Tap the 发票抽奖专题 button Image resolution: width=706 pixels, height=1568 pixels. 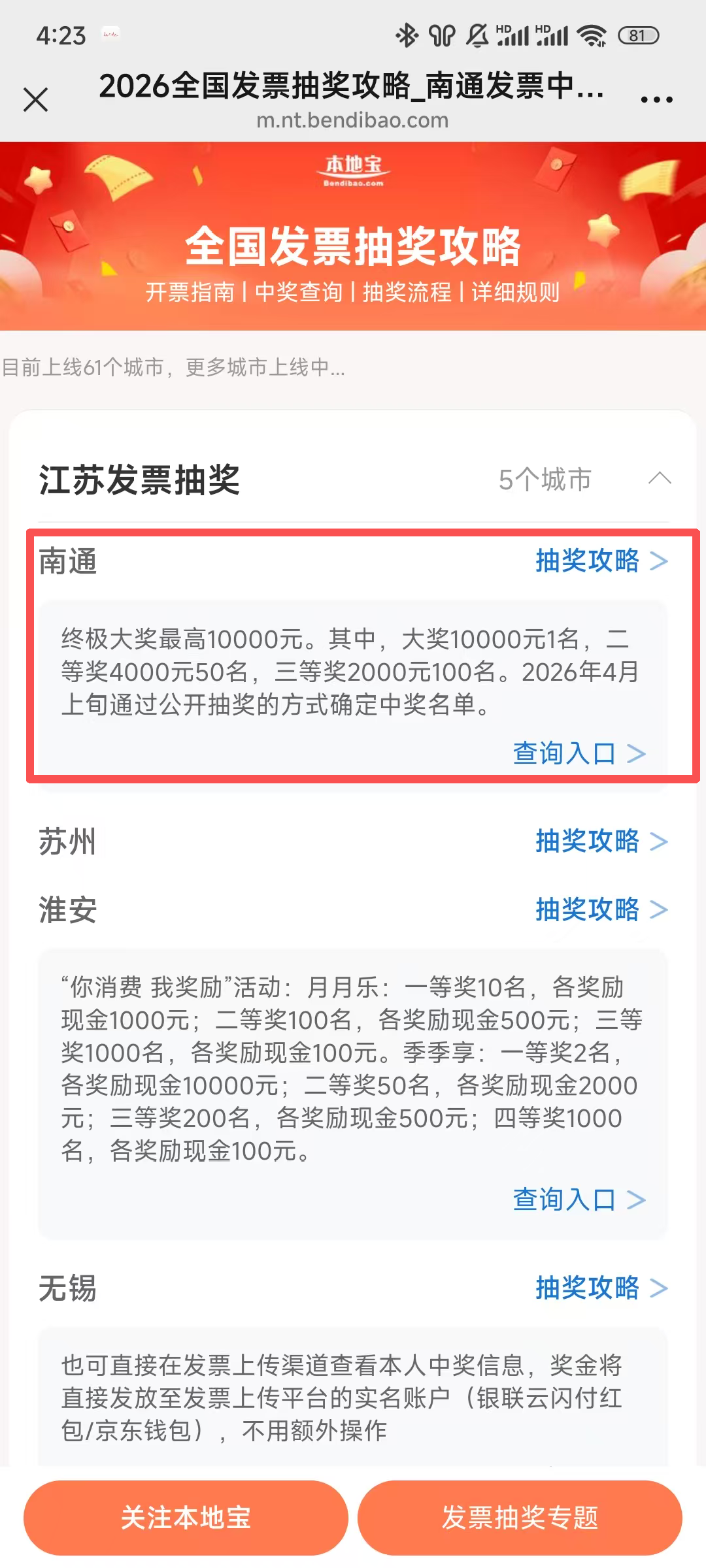(520, 1517)
